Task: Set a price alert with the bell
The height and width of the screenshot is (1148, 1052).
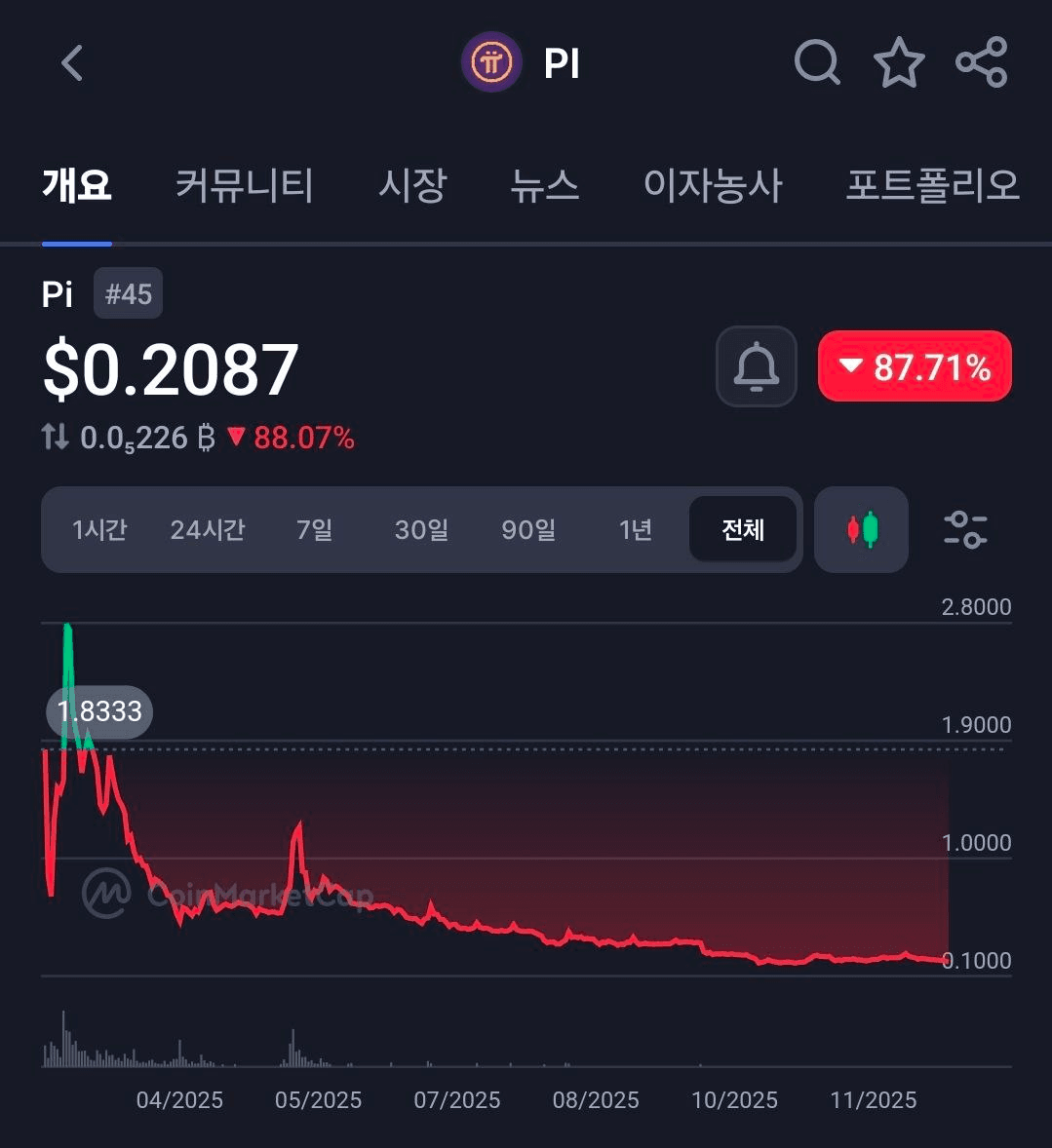Action: point(756,366)
